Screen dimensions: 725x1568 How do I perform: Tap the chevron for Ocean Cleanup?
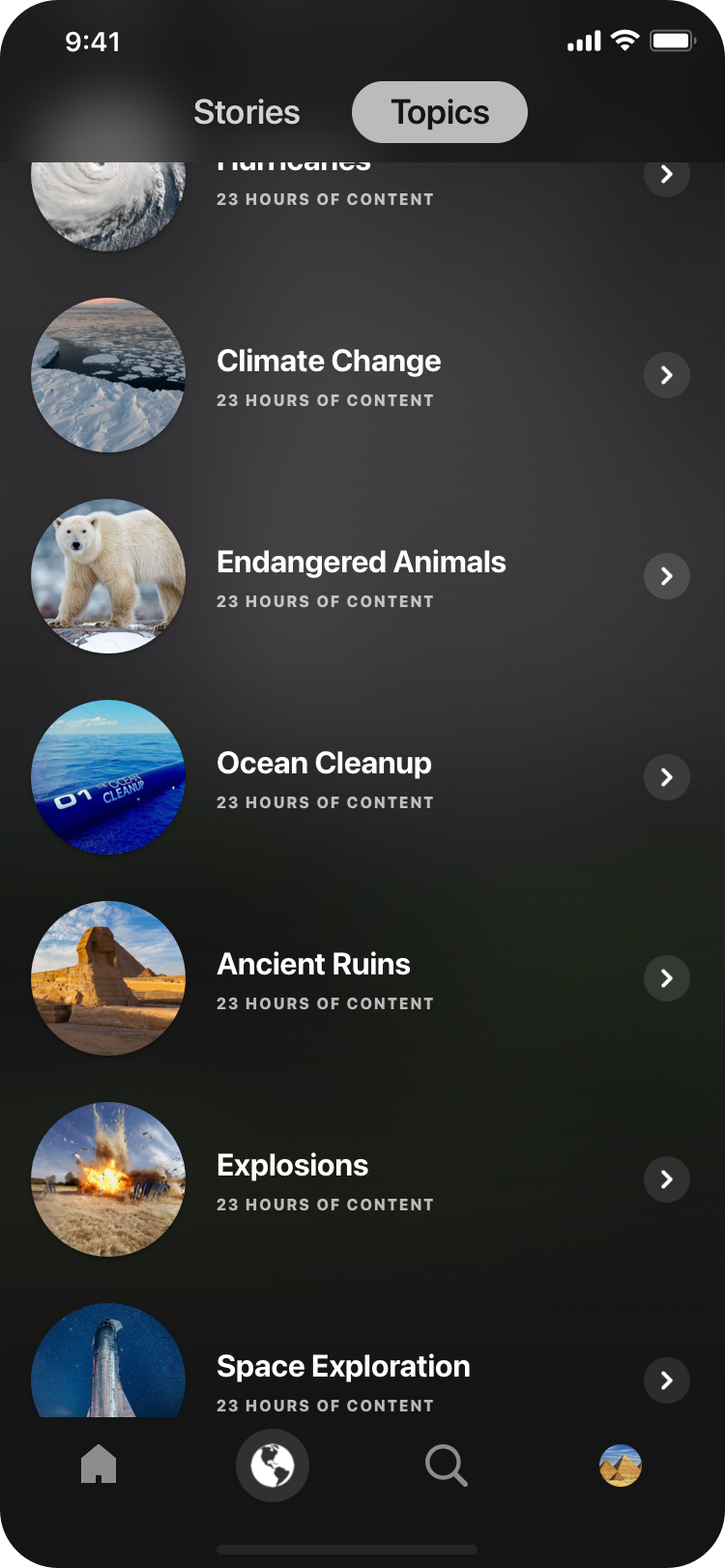(x=667, y=777)
